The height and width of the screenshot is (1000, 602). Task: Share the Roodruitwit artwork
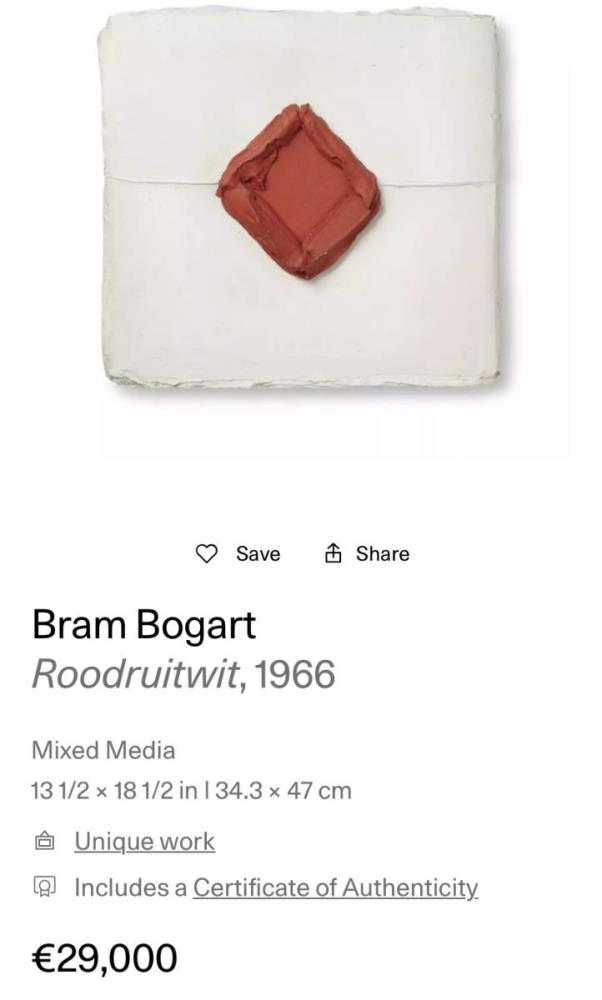click(367, 554)
